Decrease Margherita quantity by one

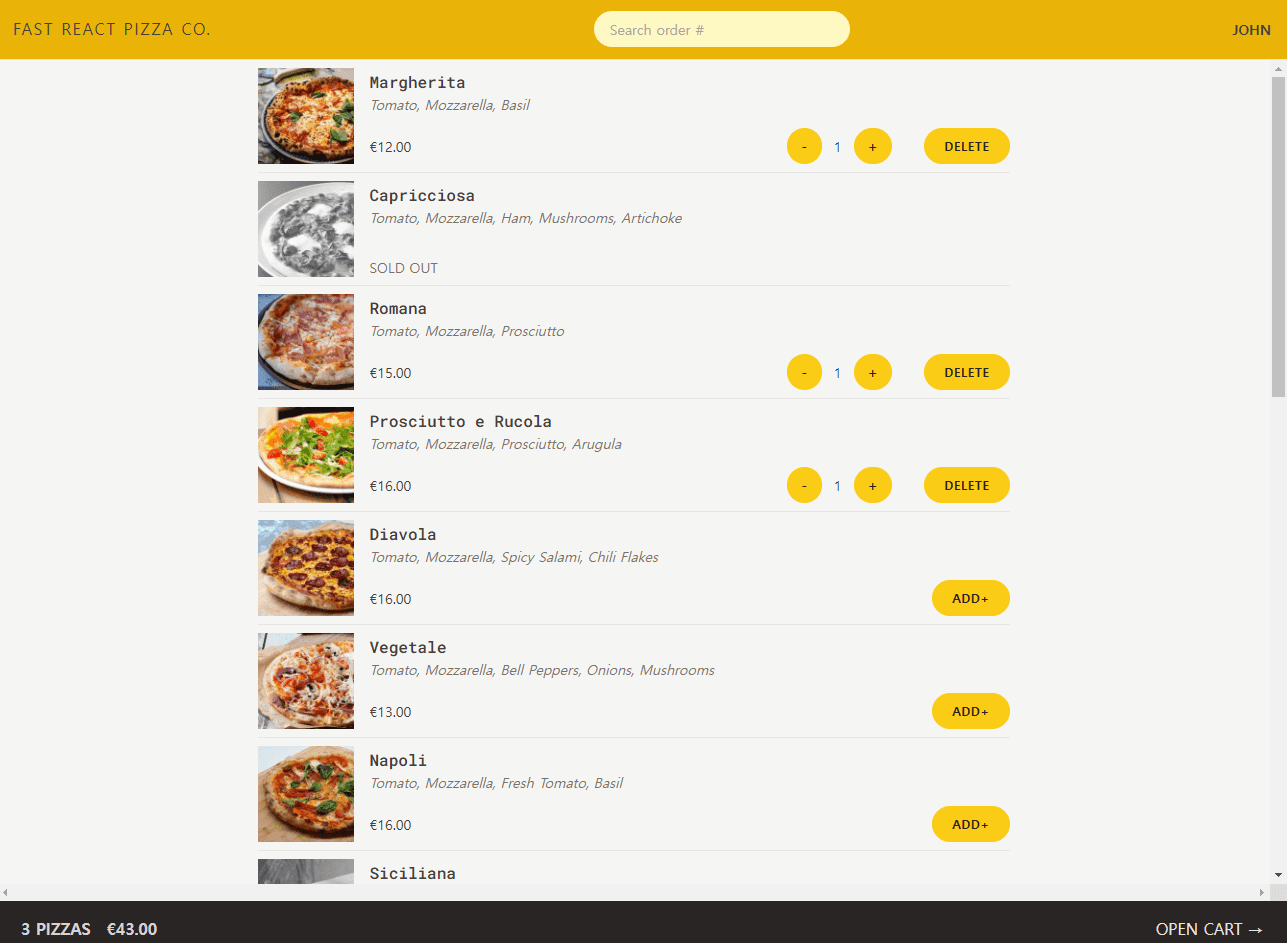[804, 146]
